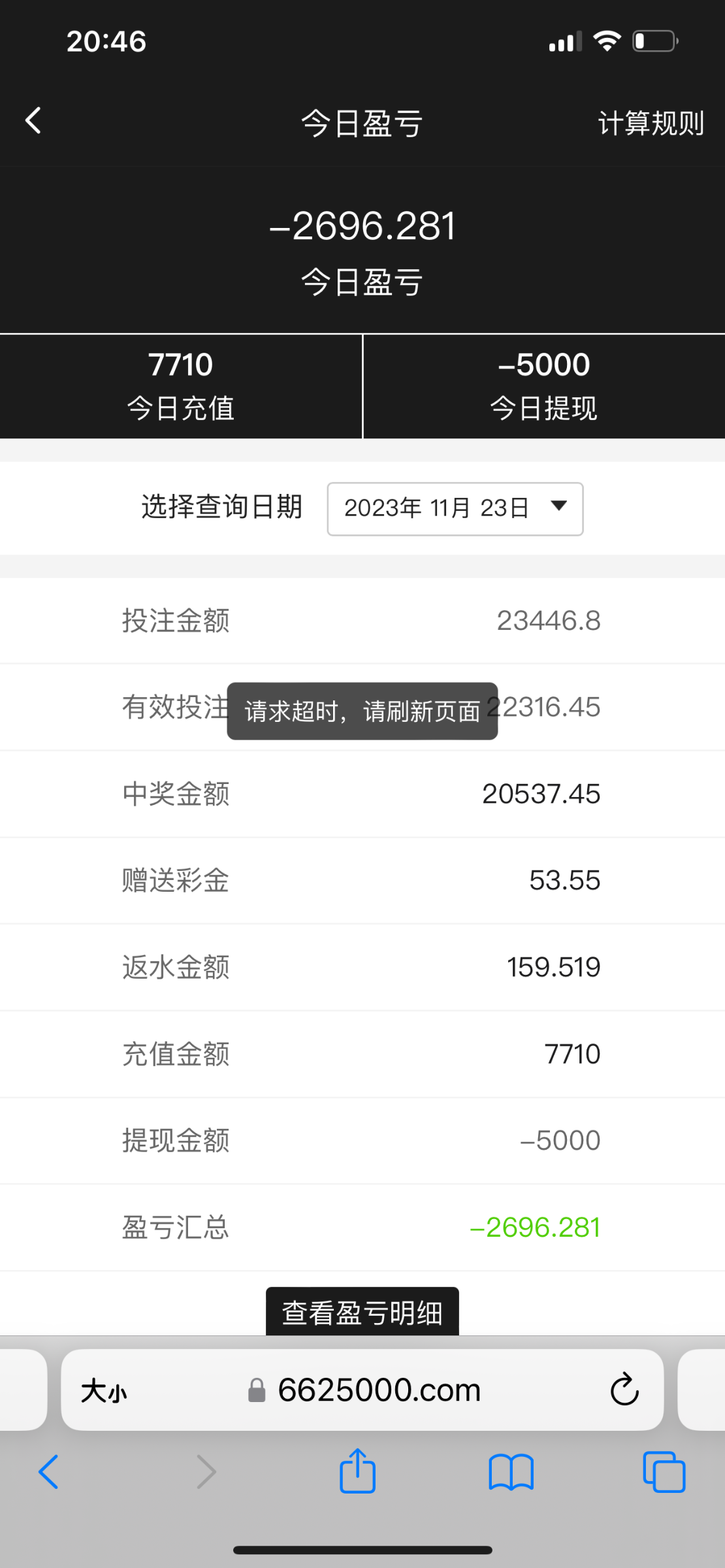Open Safari bookmarks
This screenshot has width=725, height=1568.
point(511,1472)
